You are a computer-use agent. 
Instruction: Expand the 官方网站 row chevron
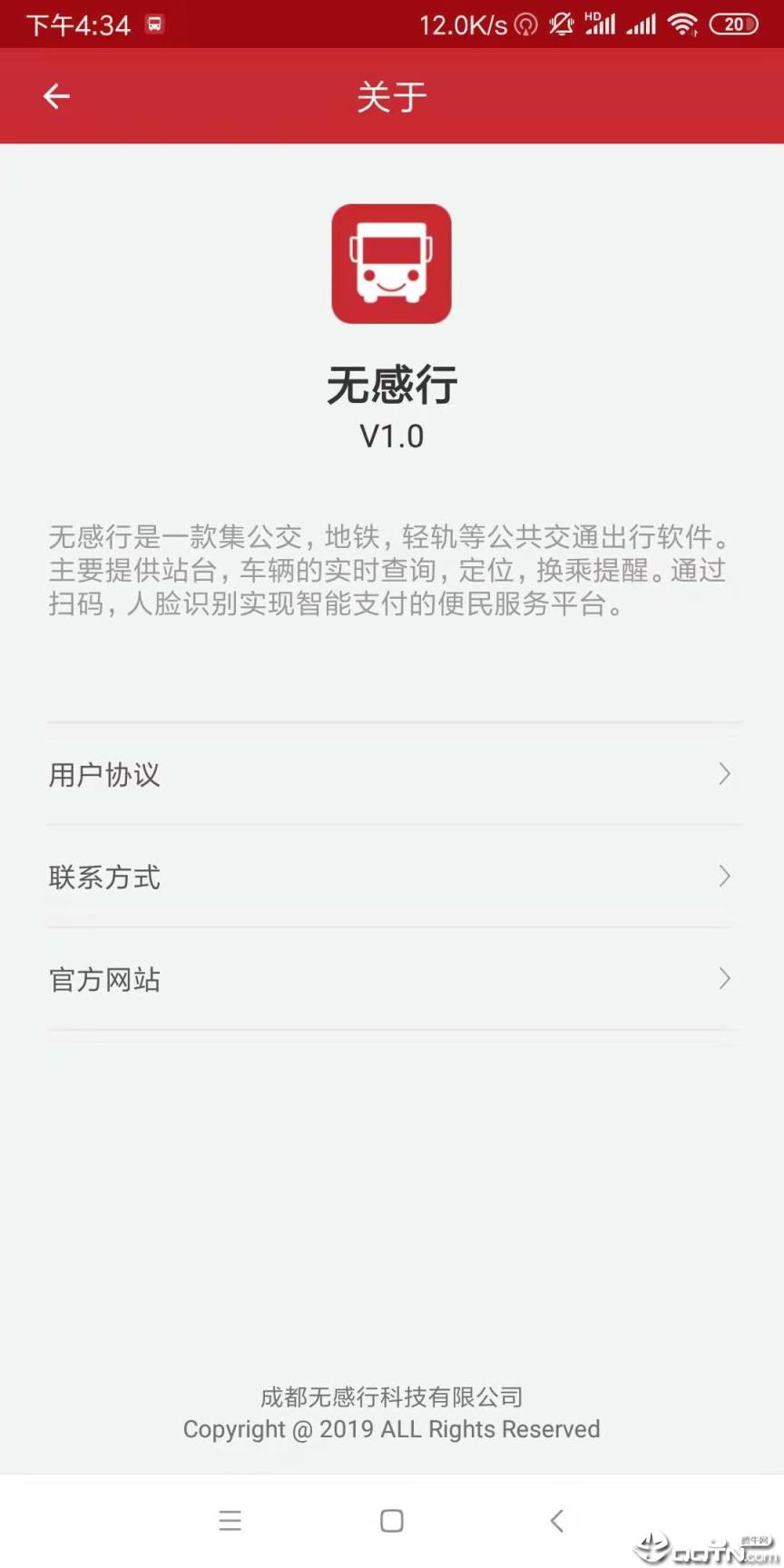click(x=723, y=979)
